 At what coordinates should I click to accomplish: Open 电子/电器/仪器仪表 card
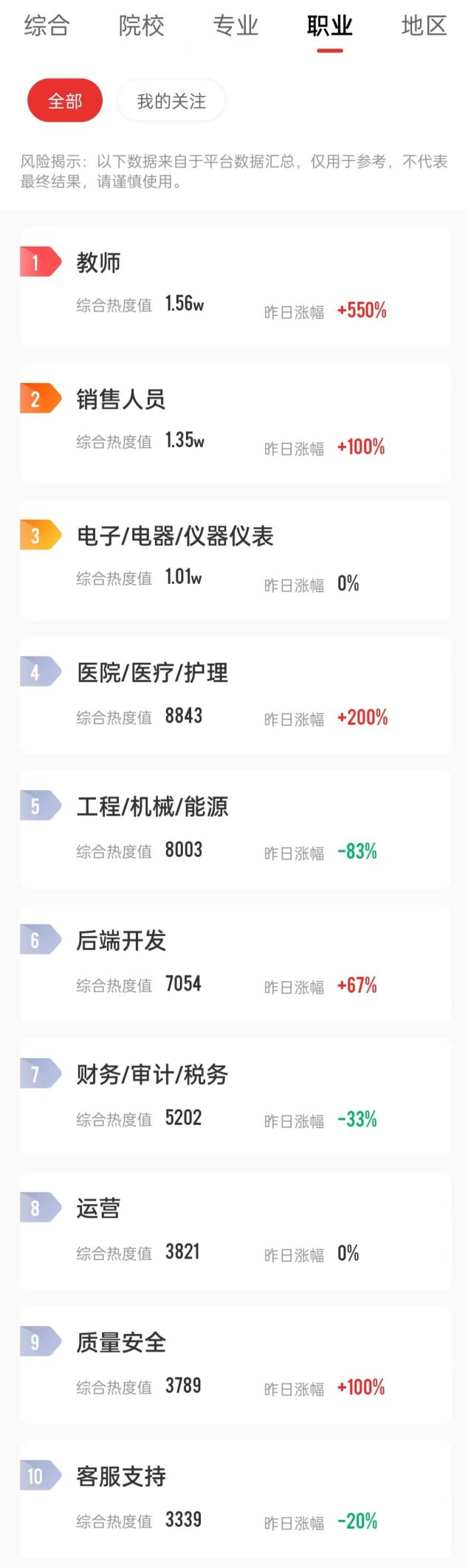tap(235, 560)
